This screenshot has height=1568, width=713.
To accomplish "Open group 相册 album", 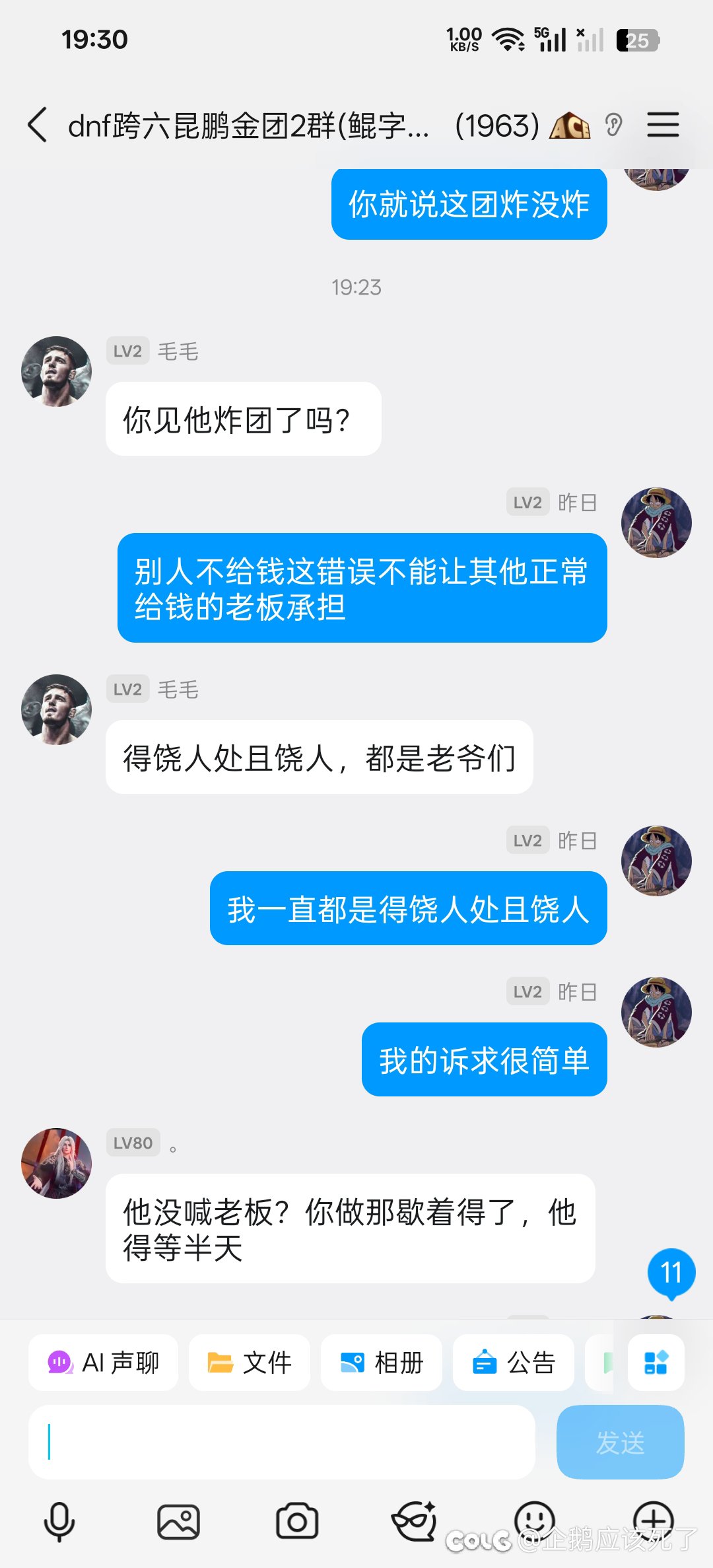I will (382, 1363).
